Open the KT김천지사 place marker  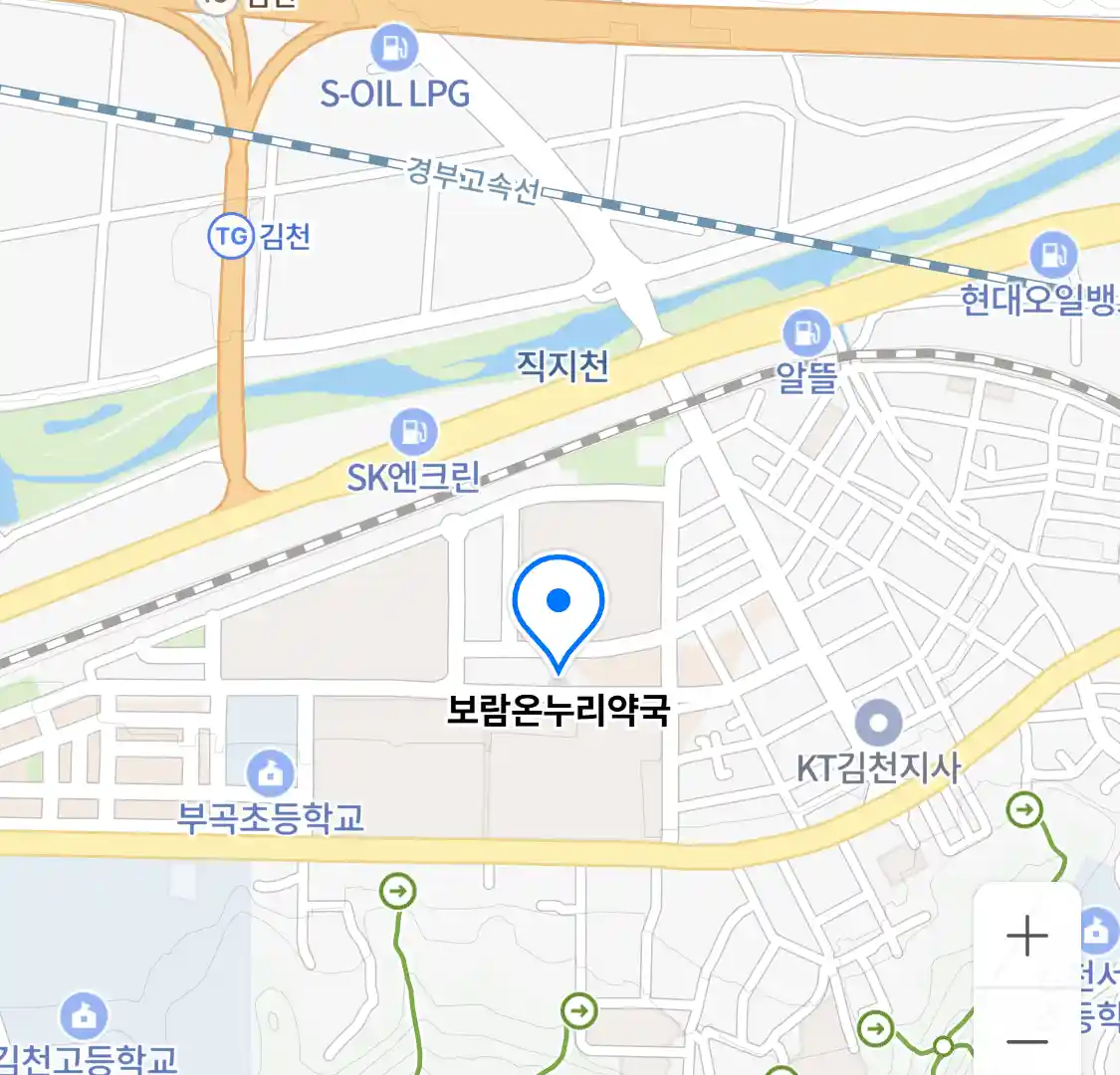coord(878,725)
